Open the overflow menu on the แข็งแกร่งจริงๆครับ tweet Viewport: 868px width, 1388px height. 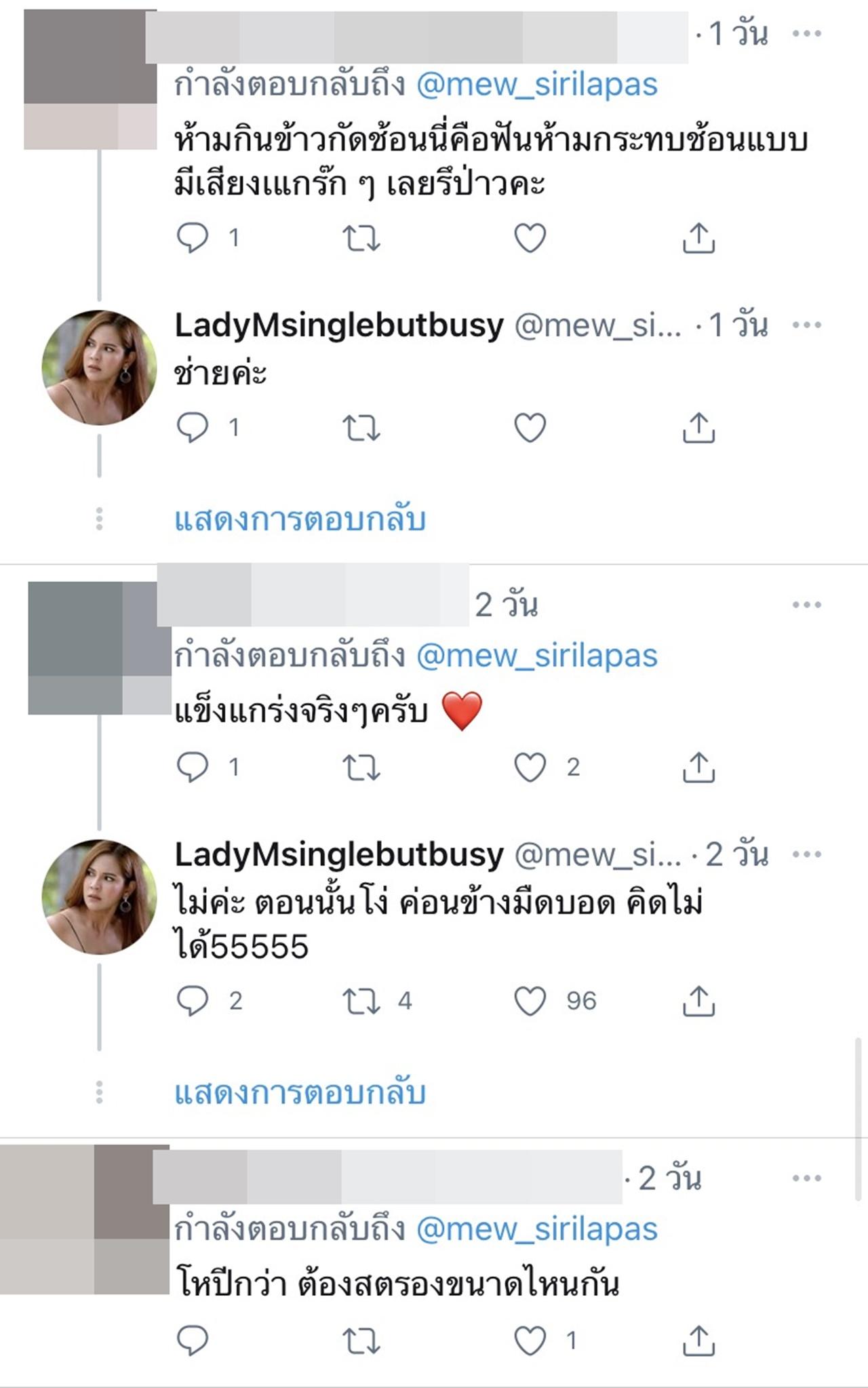click(x=806, y=604)
